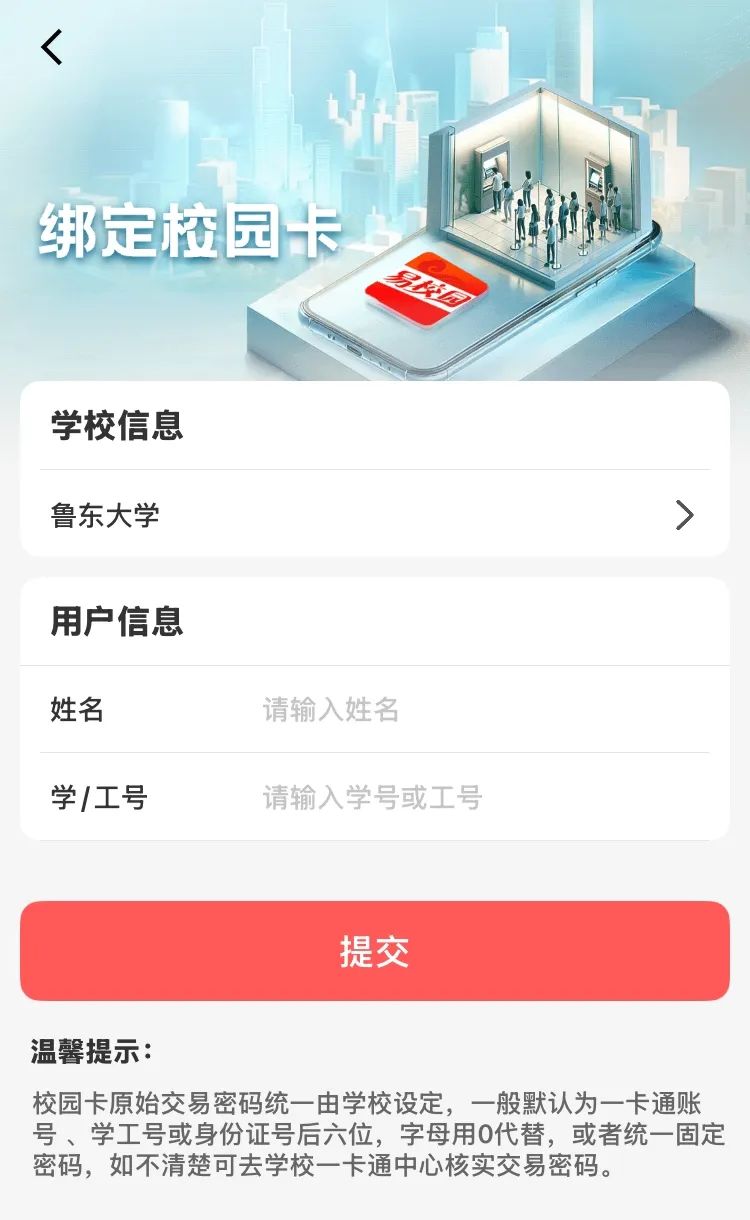Go back using the top-left arrow
This screenshot has height=1220, width=750.
point(52,47)
